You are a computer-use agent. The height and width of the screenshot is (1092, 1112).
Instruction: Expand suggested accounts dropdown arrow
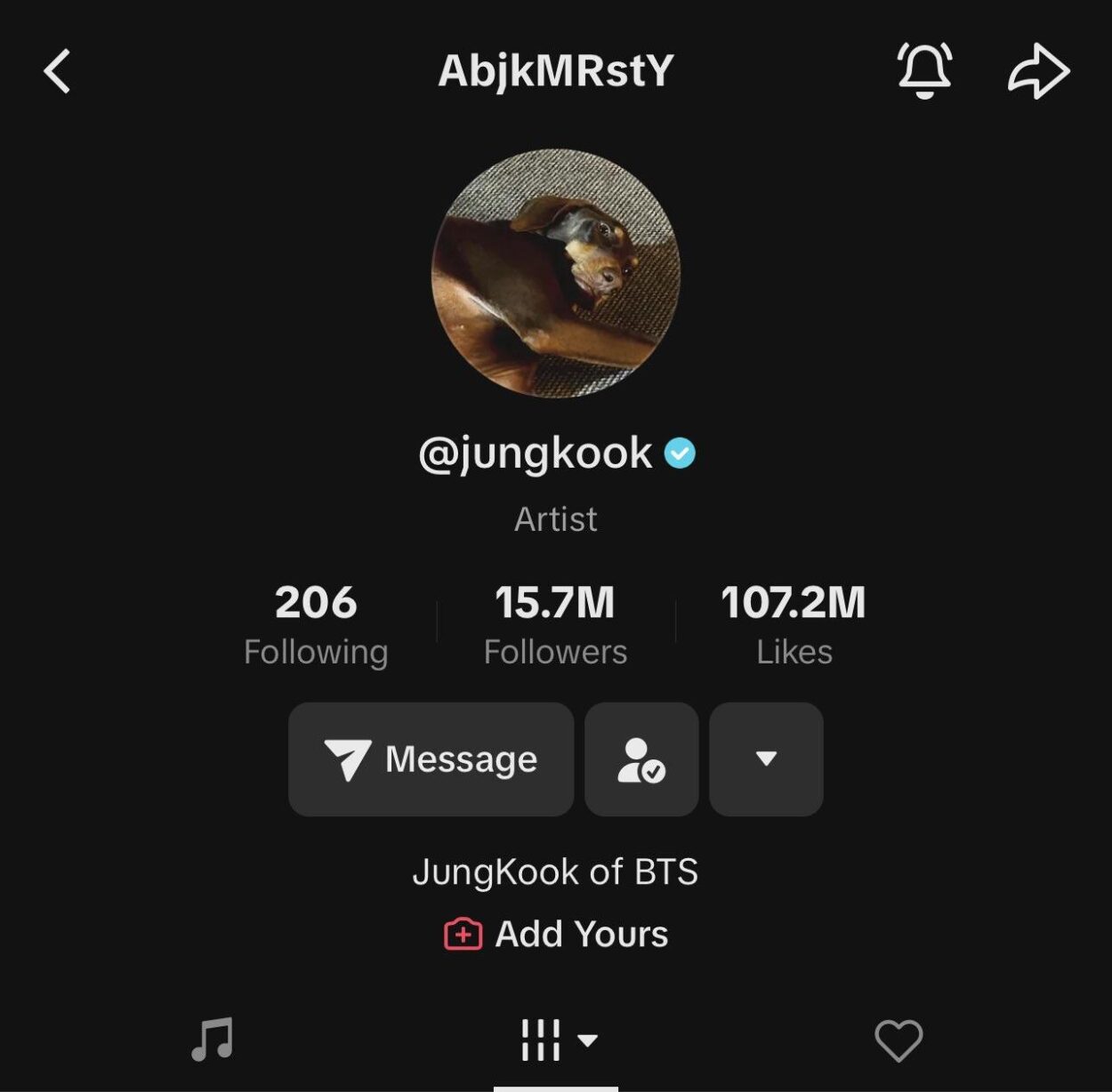click(x=766, y=759)
